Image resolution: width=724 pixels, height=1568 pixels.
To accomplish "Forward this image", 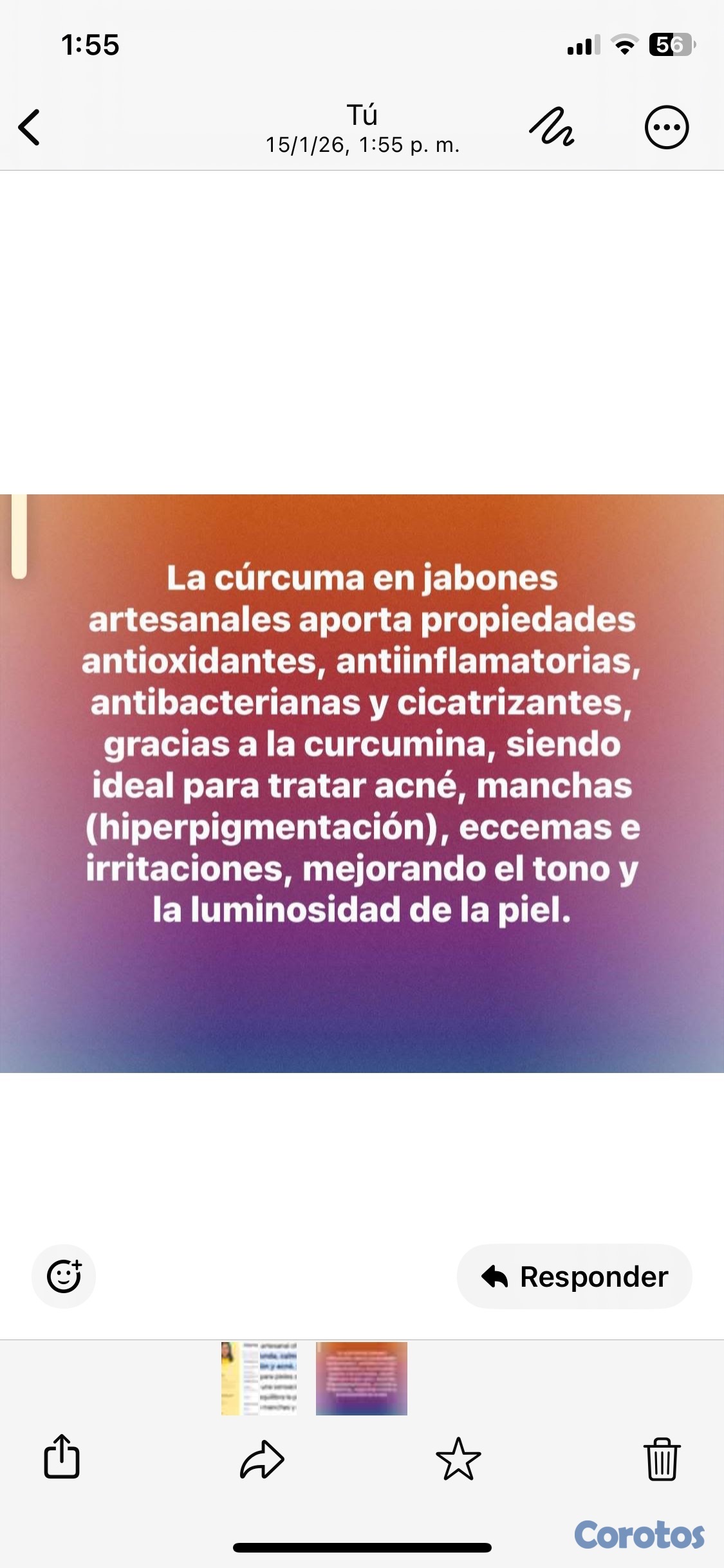I will point(262,1459).
